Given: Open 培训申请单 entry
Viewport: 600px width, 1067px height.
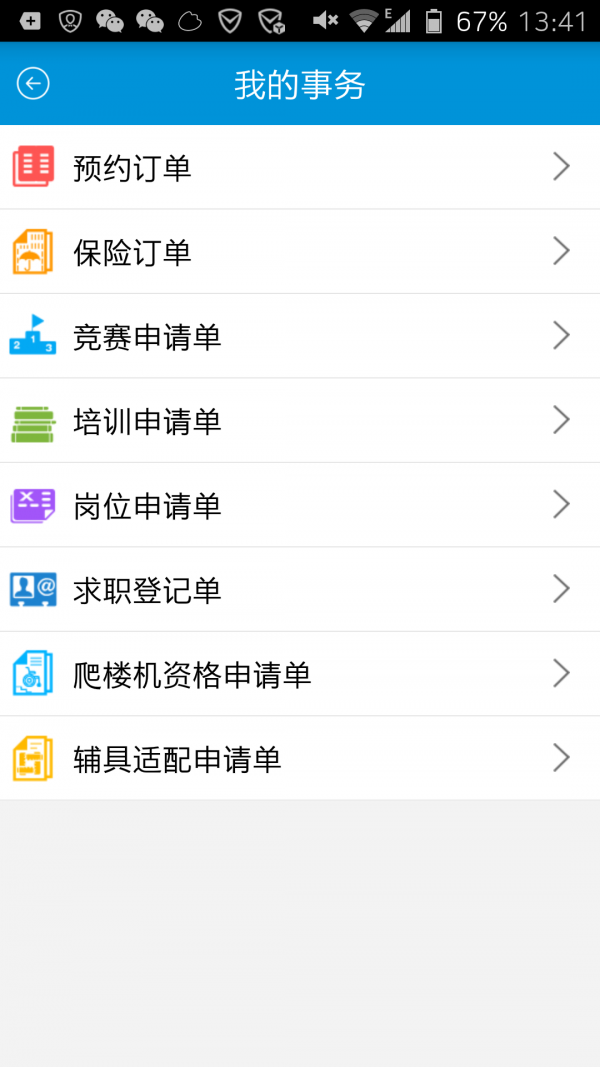Looking at the screenshot, I should [x=300, y=420].
